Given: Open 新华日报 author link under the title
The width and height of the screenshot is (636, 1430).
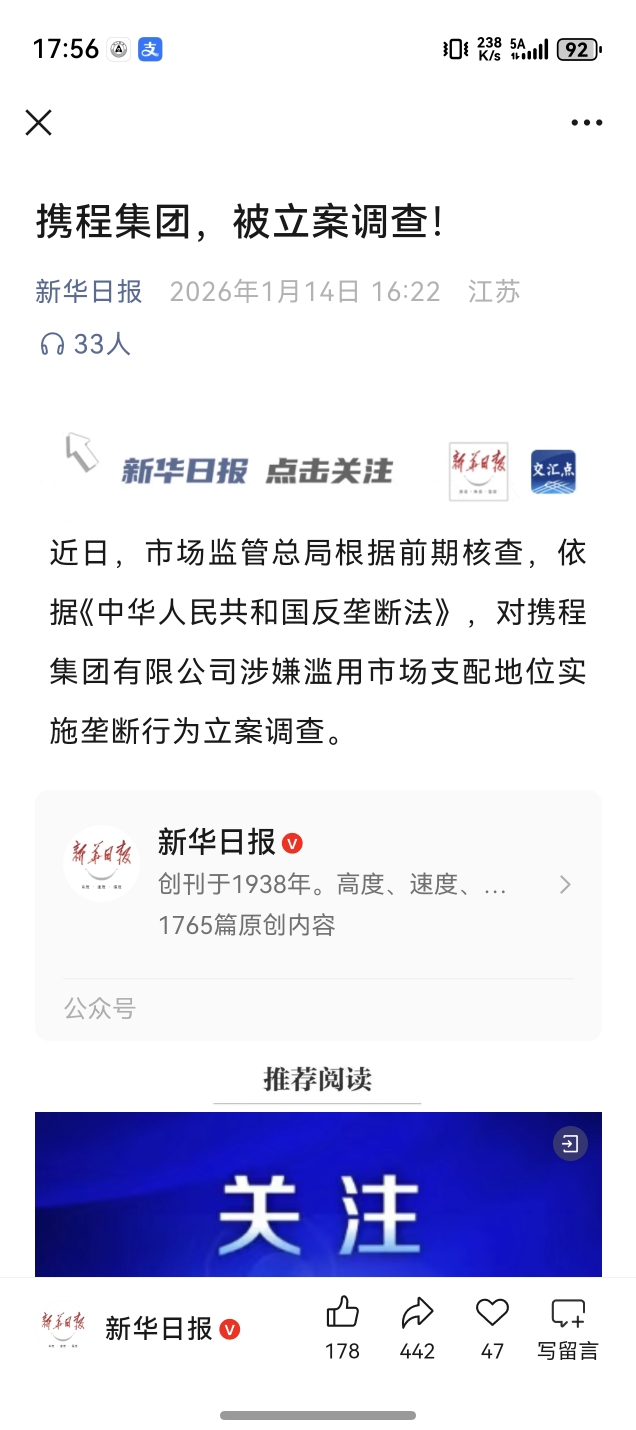Looking at the screenshot, I should coord(89,291).
